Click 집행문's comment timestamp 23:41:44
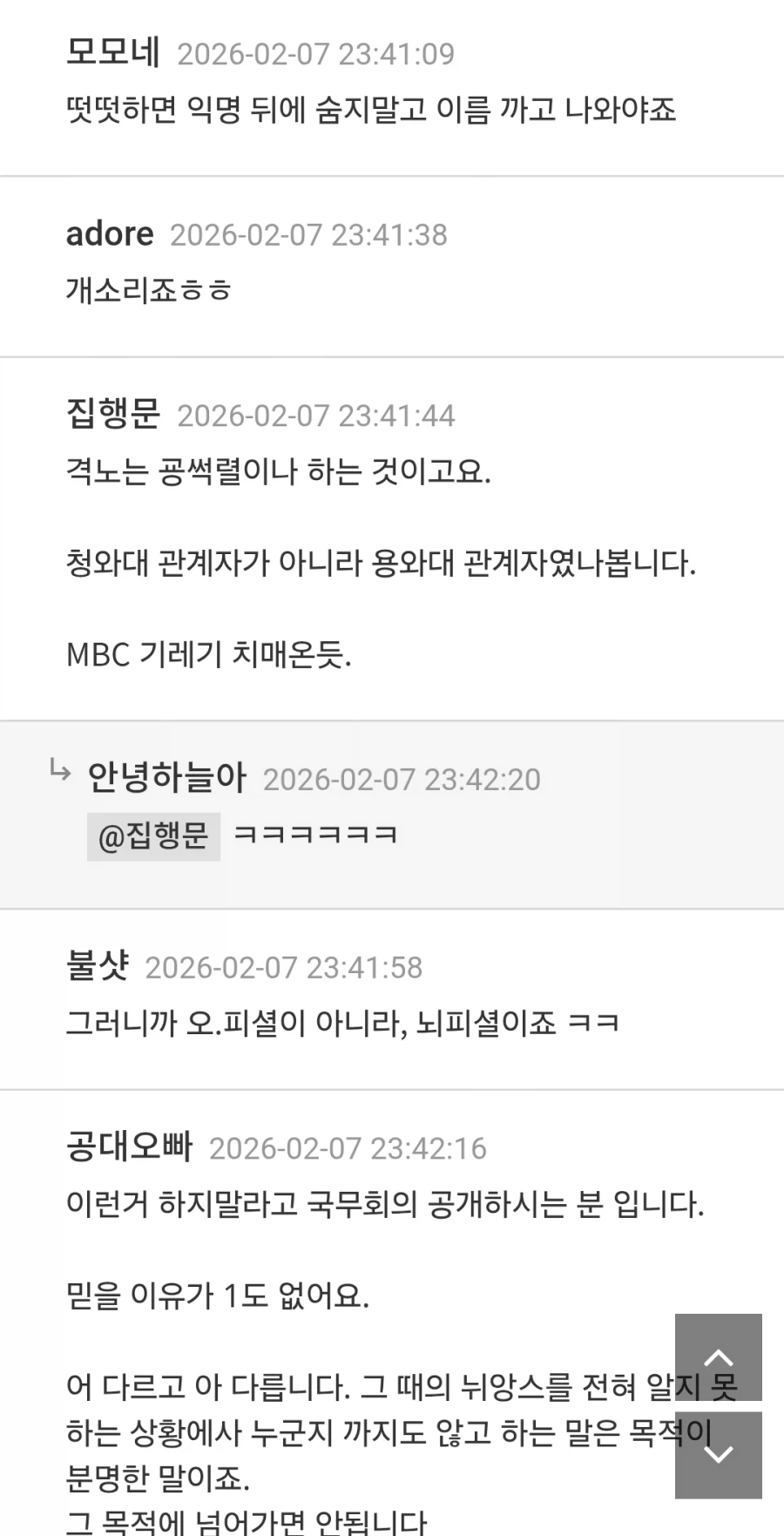 click(x=315, y=416)
